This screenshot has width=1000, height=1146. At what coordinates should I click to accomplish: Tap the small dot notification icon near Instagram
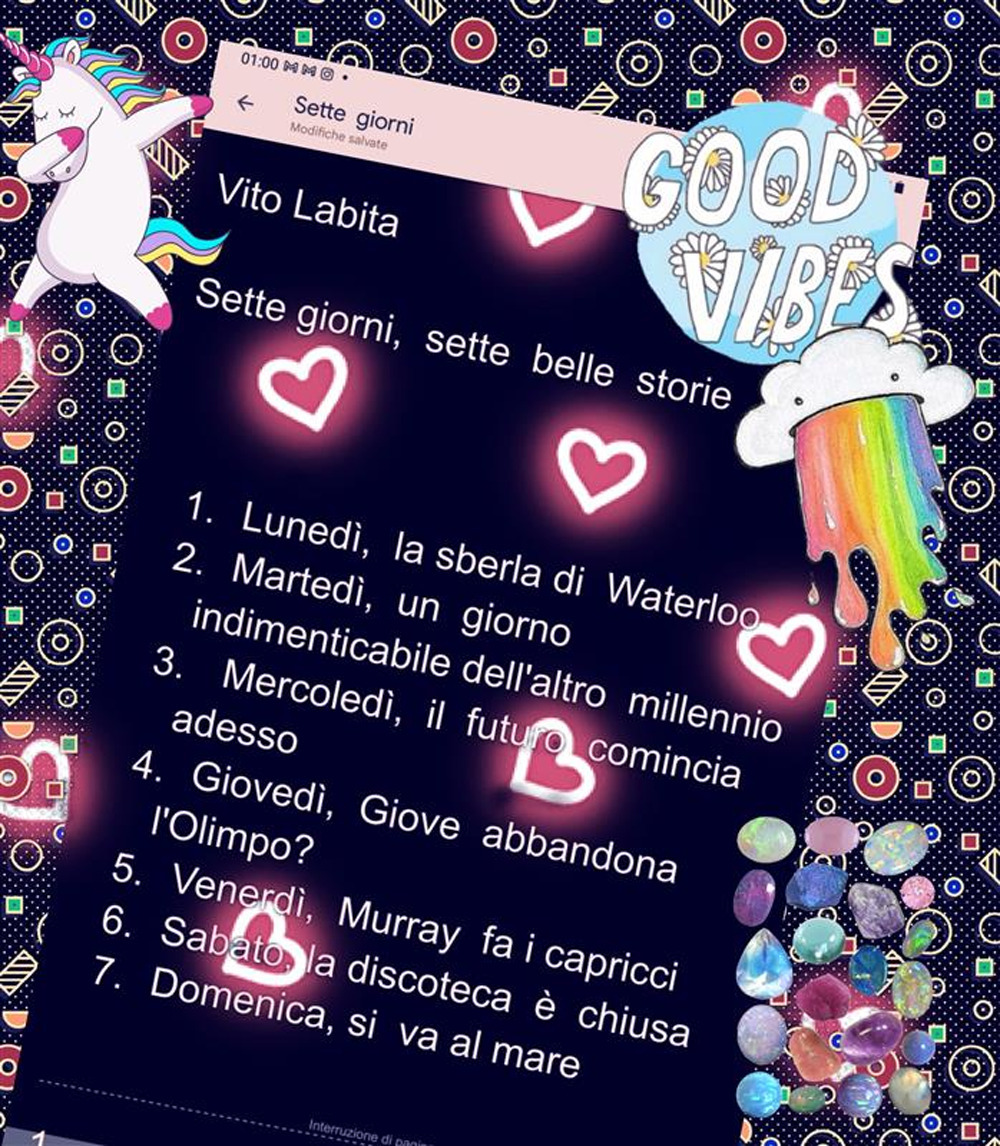point(346,77)
